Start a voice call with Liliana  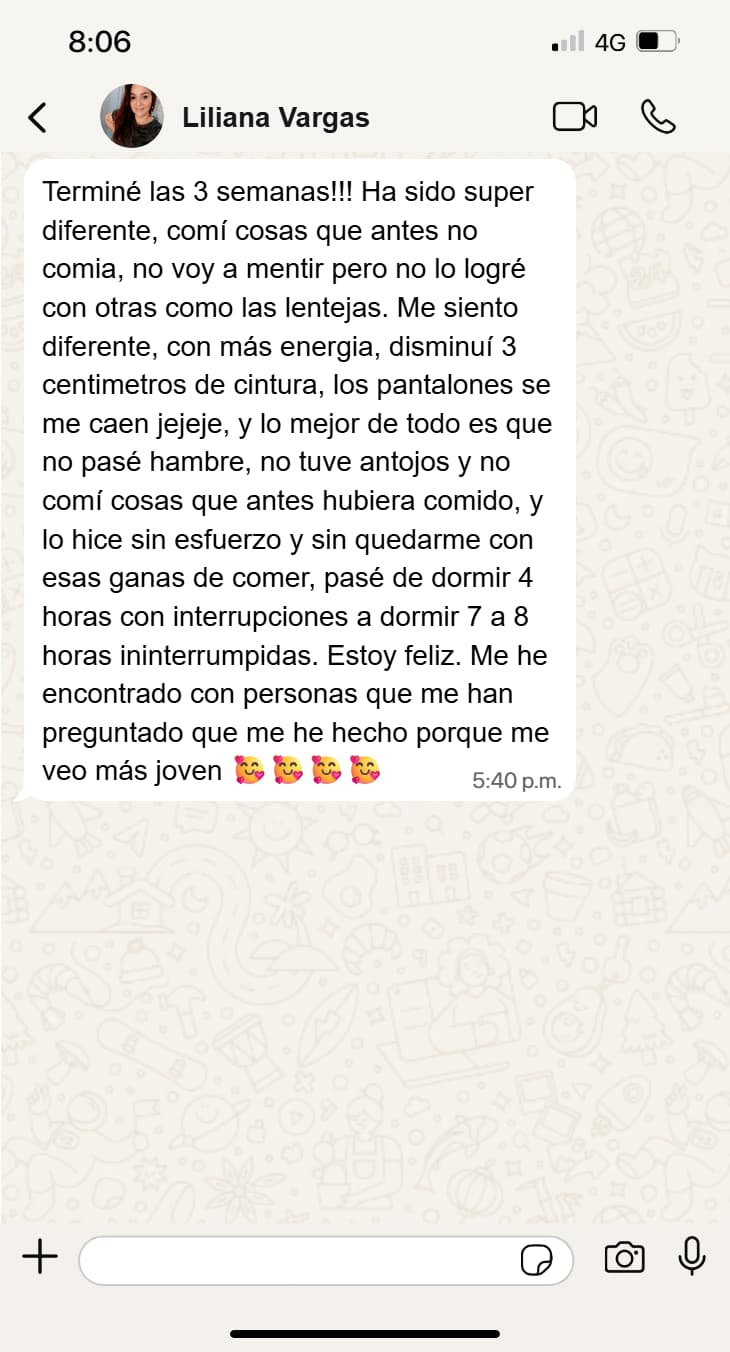pyautogui.click(x=658, y=117)
